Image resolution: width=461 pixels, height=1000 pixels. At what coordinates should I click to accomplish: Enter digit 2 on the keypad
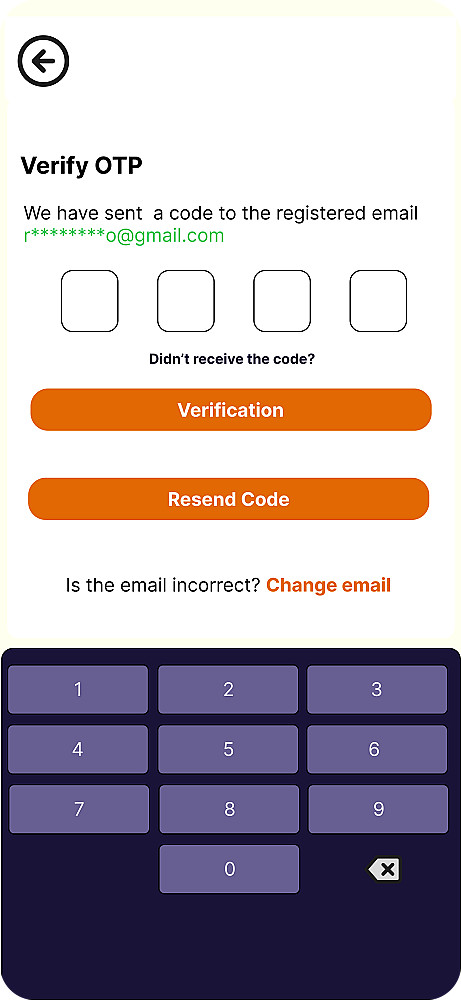(228, 689)
